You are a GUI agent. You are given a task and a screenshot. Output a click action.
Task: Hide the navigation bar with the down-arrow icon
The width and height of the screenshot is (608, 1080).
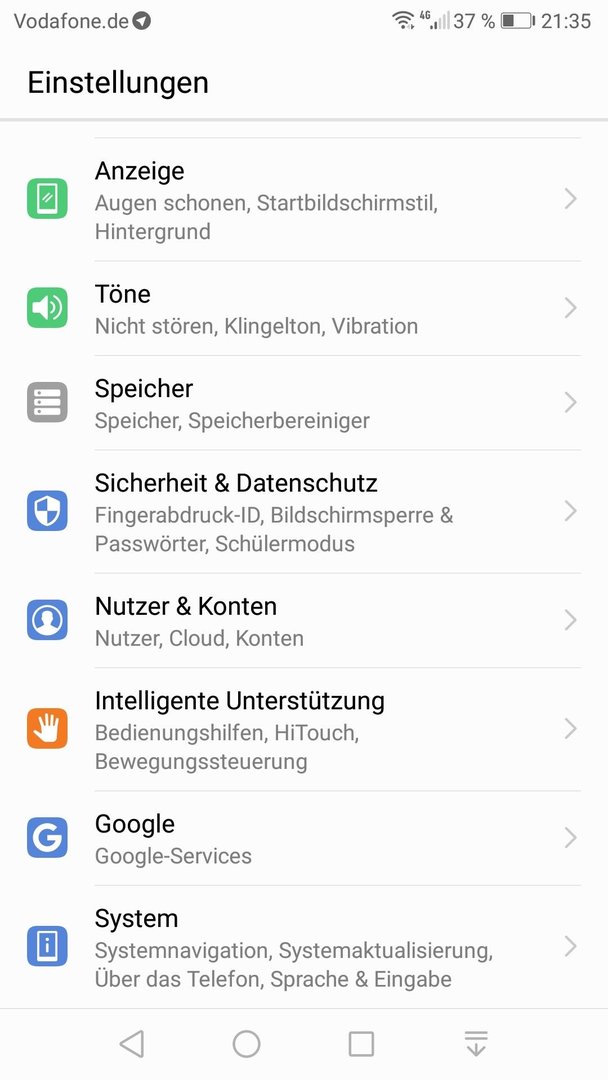click(476, 1044)
